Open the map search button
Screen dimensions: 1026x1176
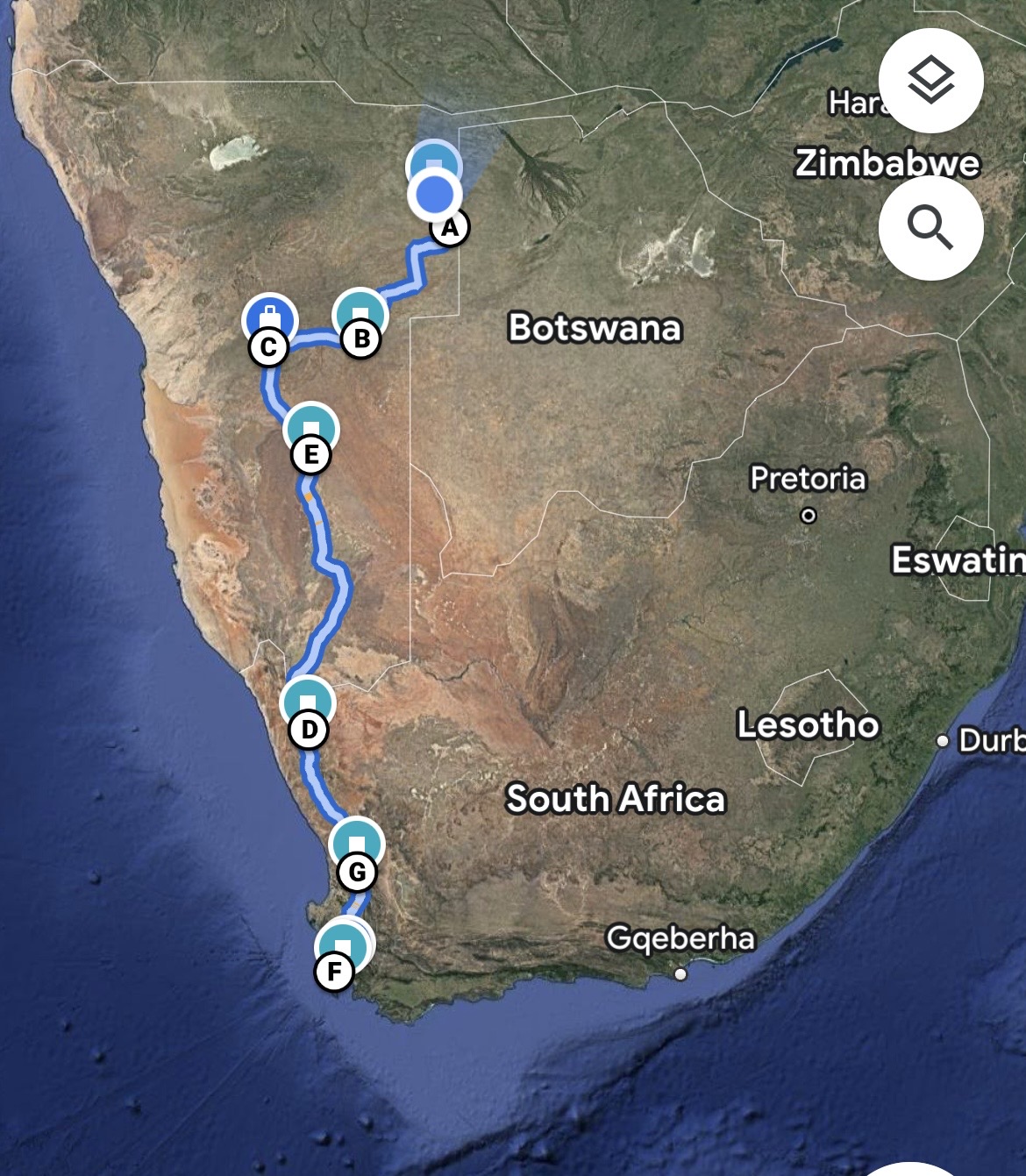(x=930, y=228)
